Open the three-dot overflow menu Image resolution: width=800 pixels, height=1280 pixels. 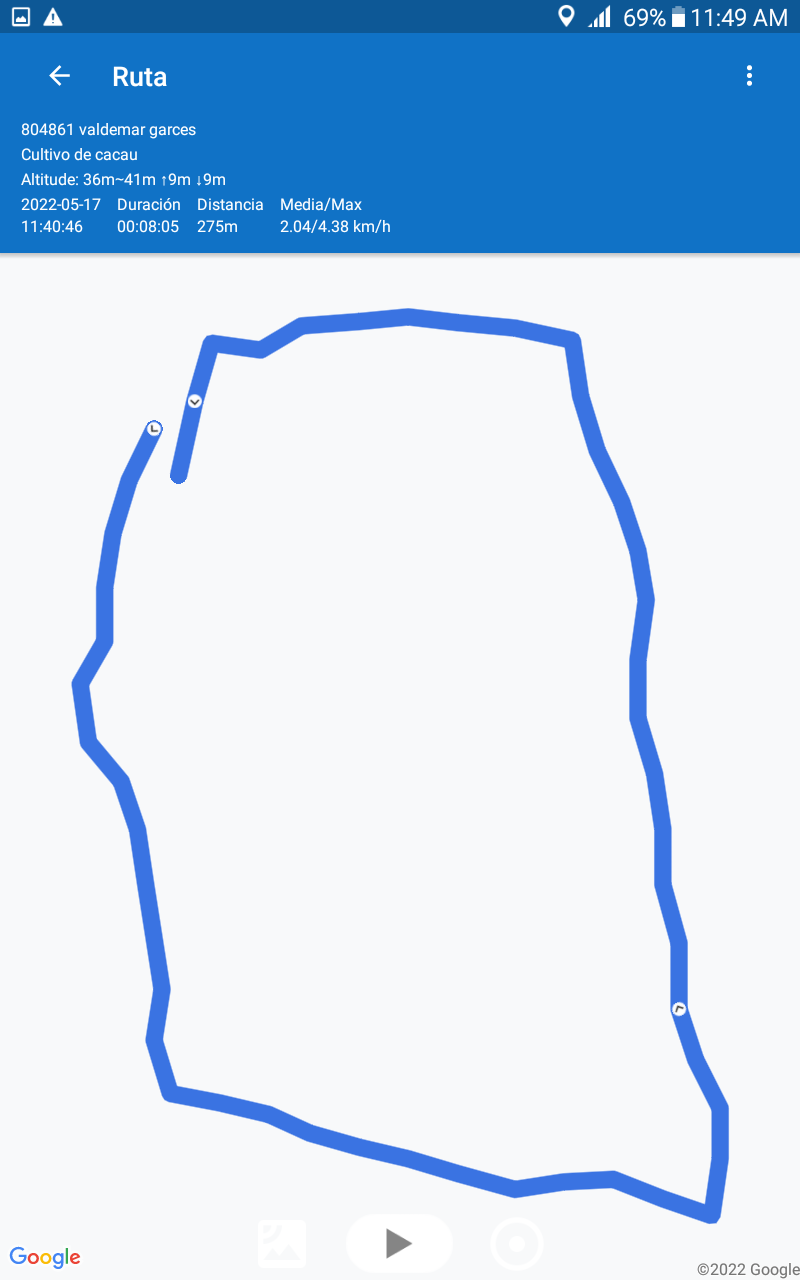(x=749, y=76)
